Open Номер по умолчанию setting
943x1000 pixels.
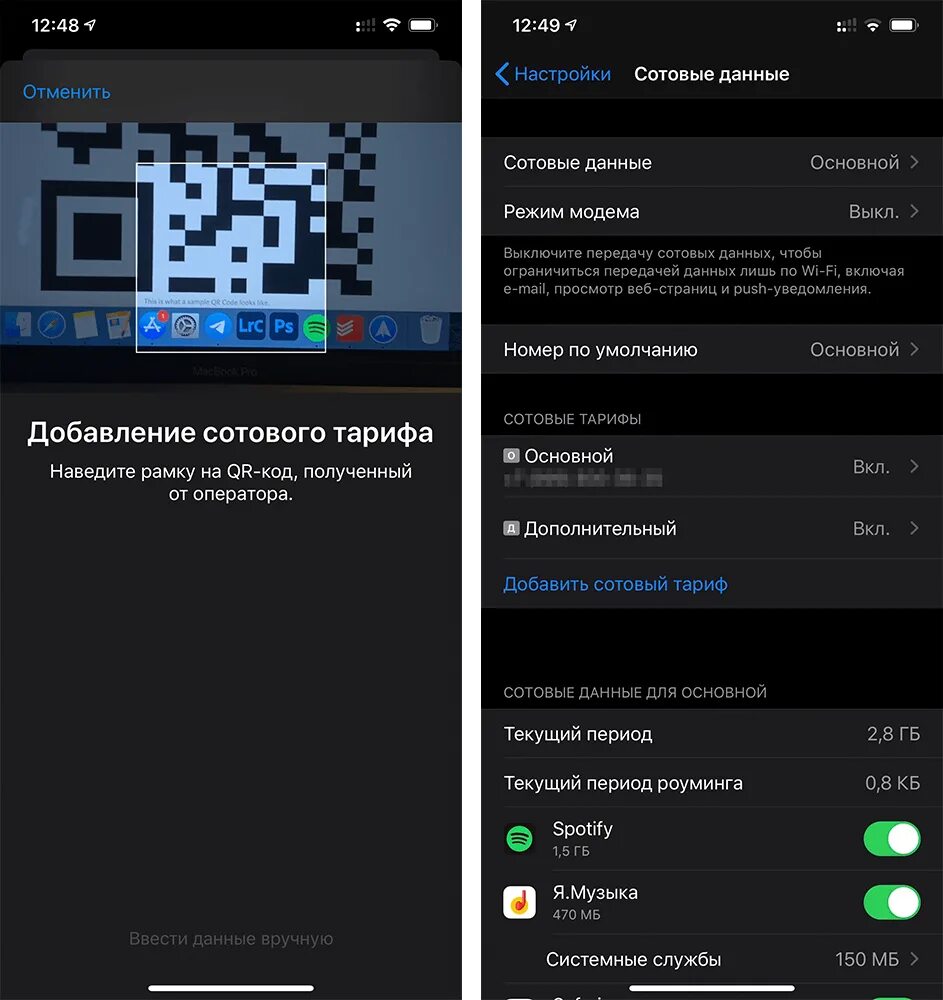pos(711,350)
